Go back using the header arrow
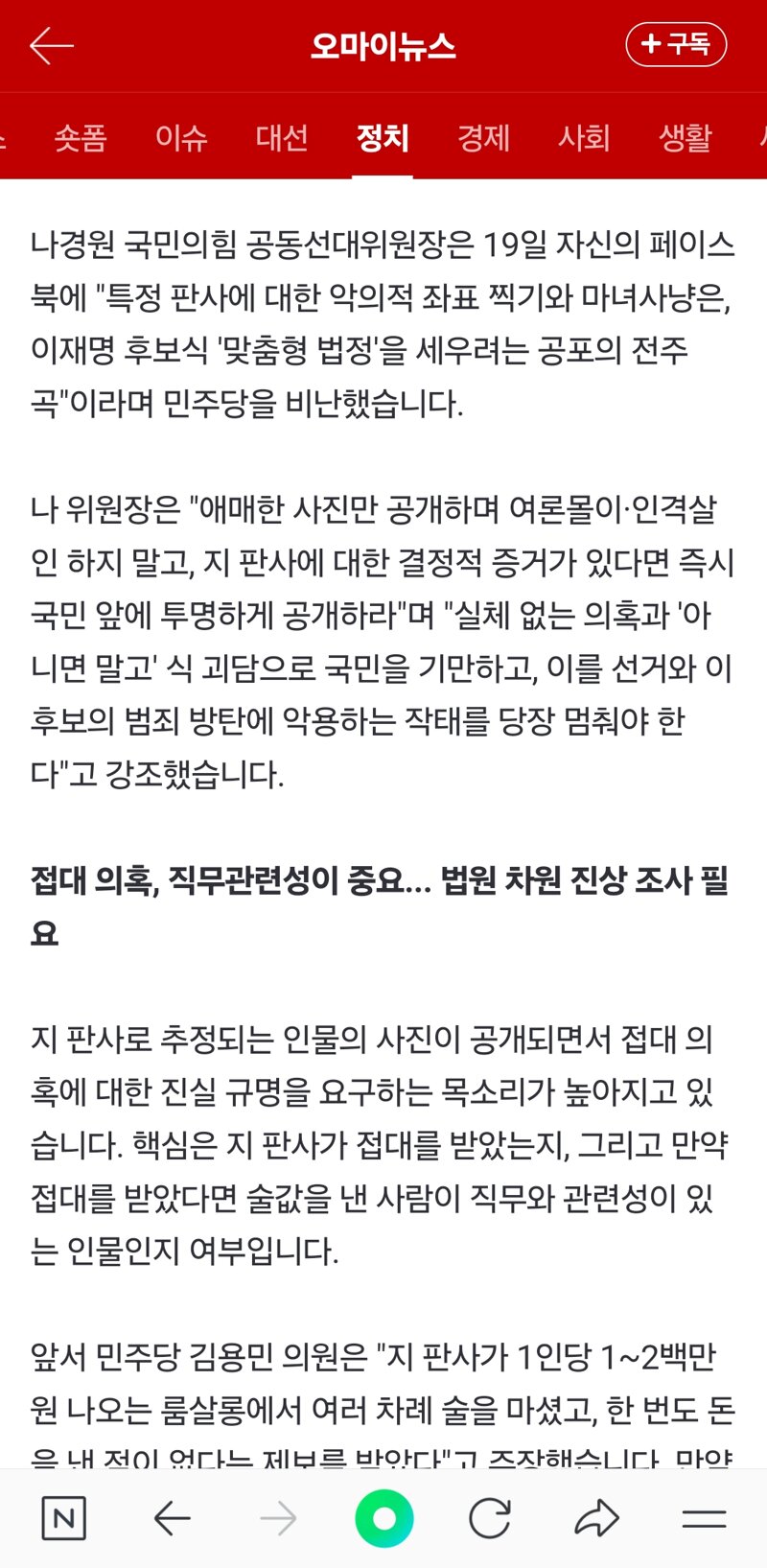 pos(52,45)
